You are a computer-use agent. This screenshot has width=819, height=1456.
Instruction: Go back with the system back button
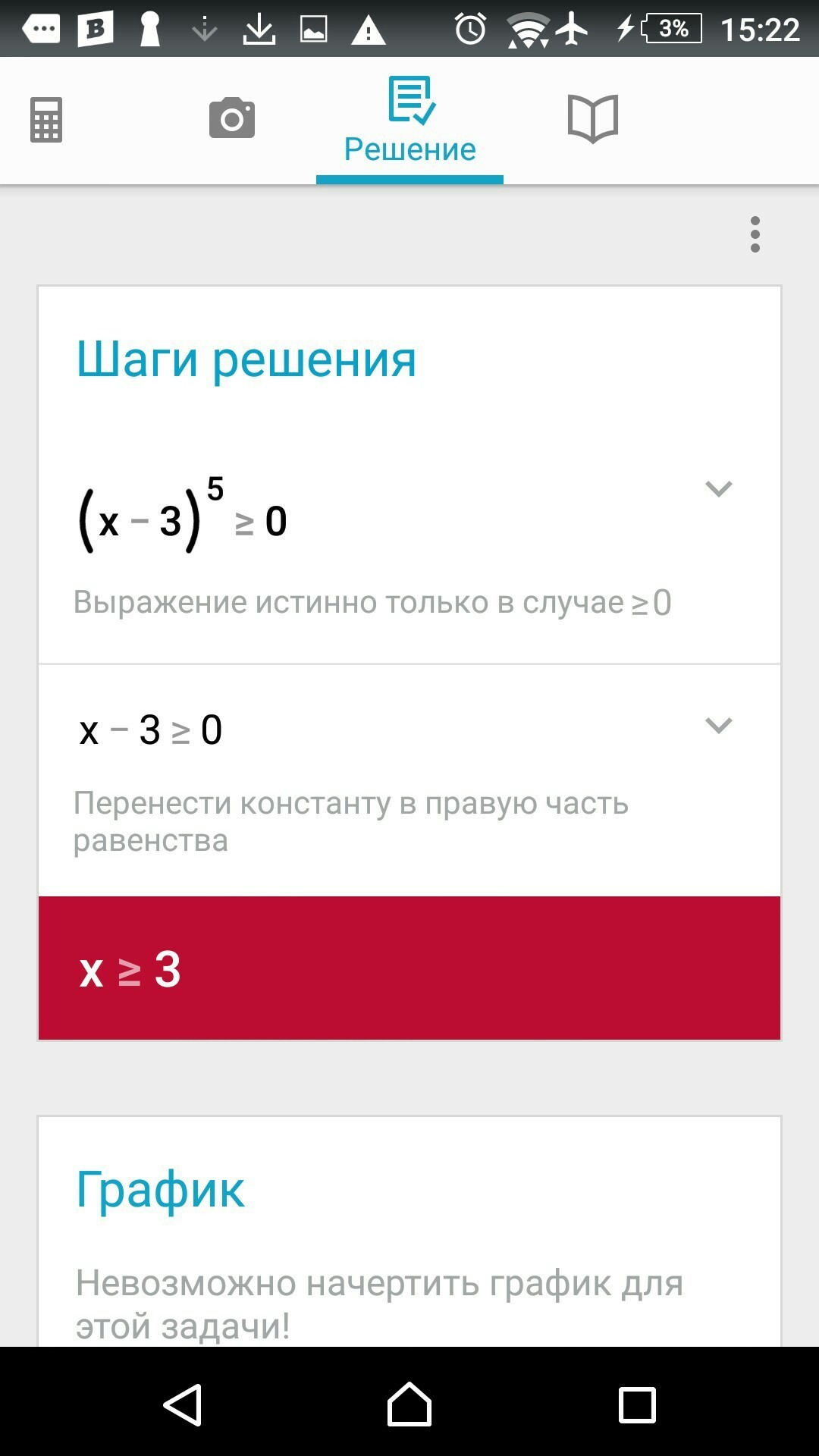[183, 1404]
